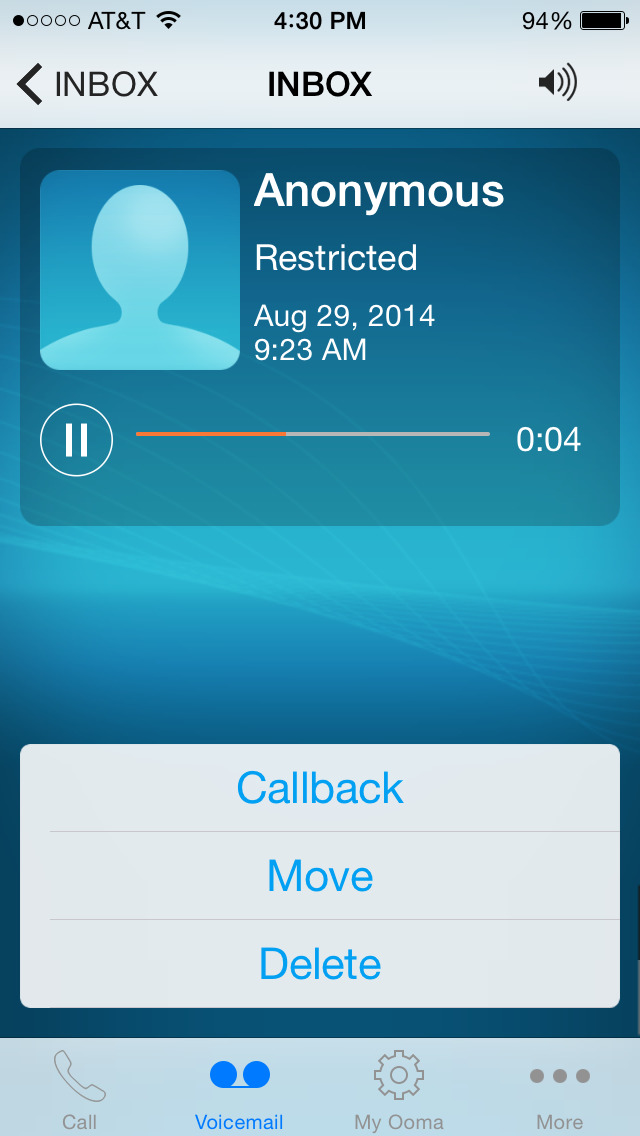This screenshot has width=640, height=1136.
Task: Open the My Ooma tab
Action: 398,1088
